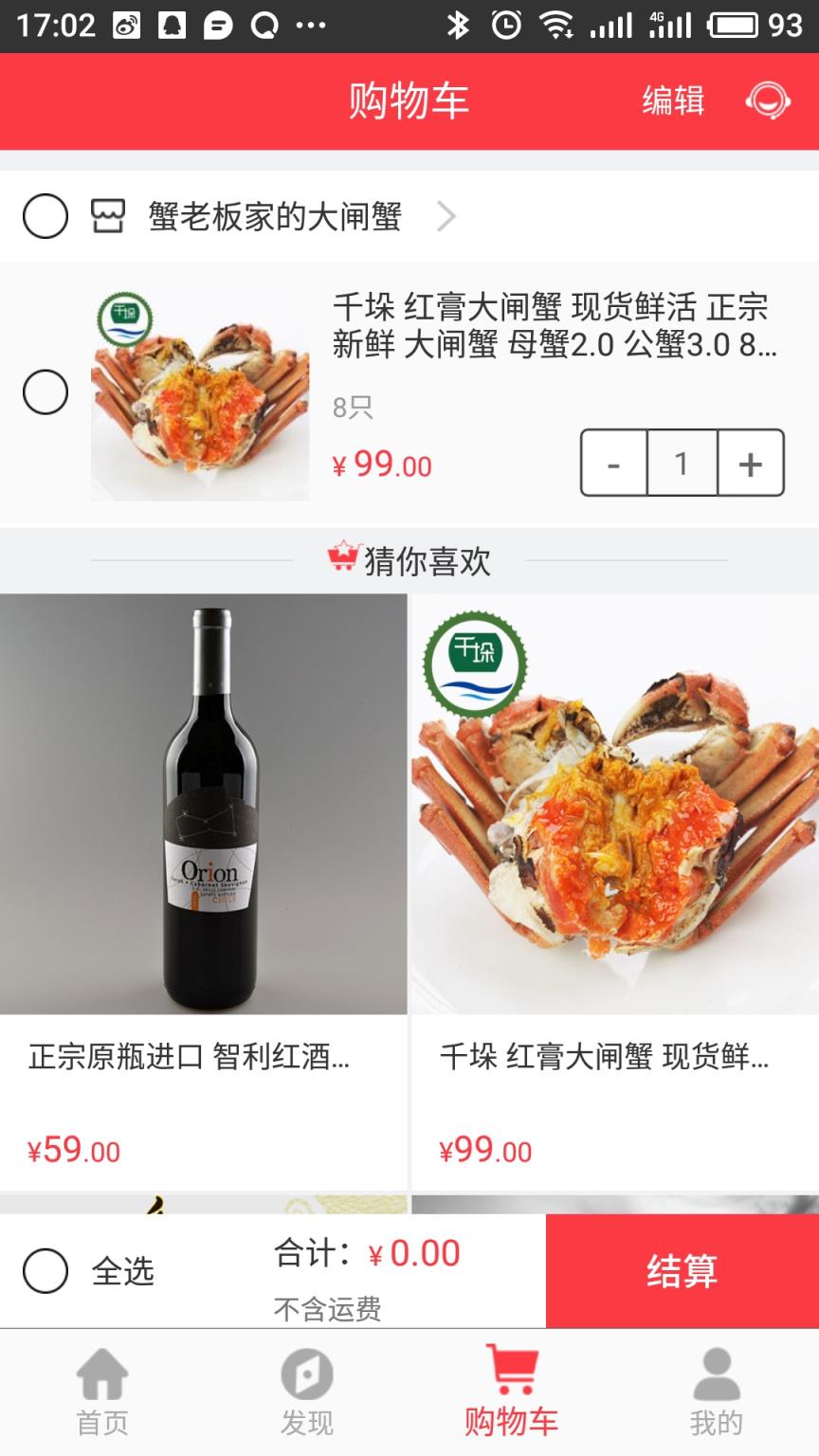The width and height of the screenshot is (819, 1456).
Task: Select the 全选 select-all circle
Action: click(x=45, y=1272)
